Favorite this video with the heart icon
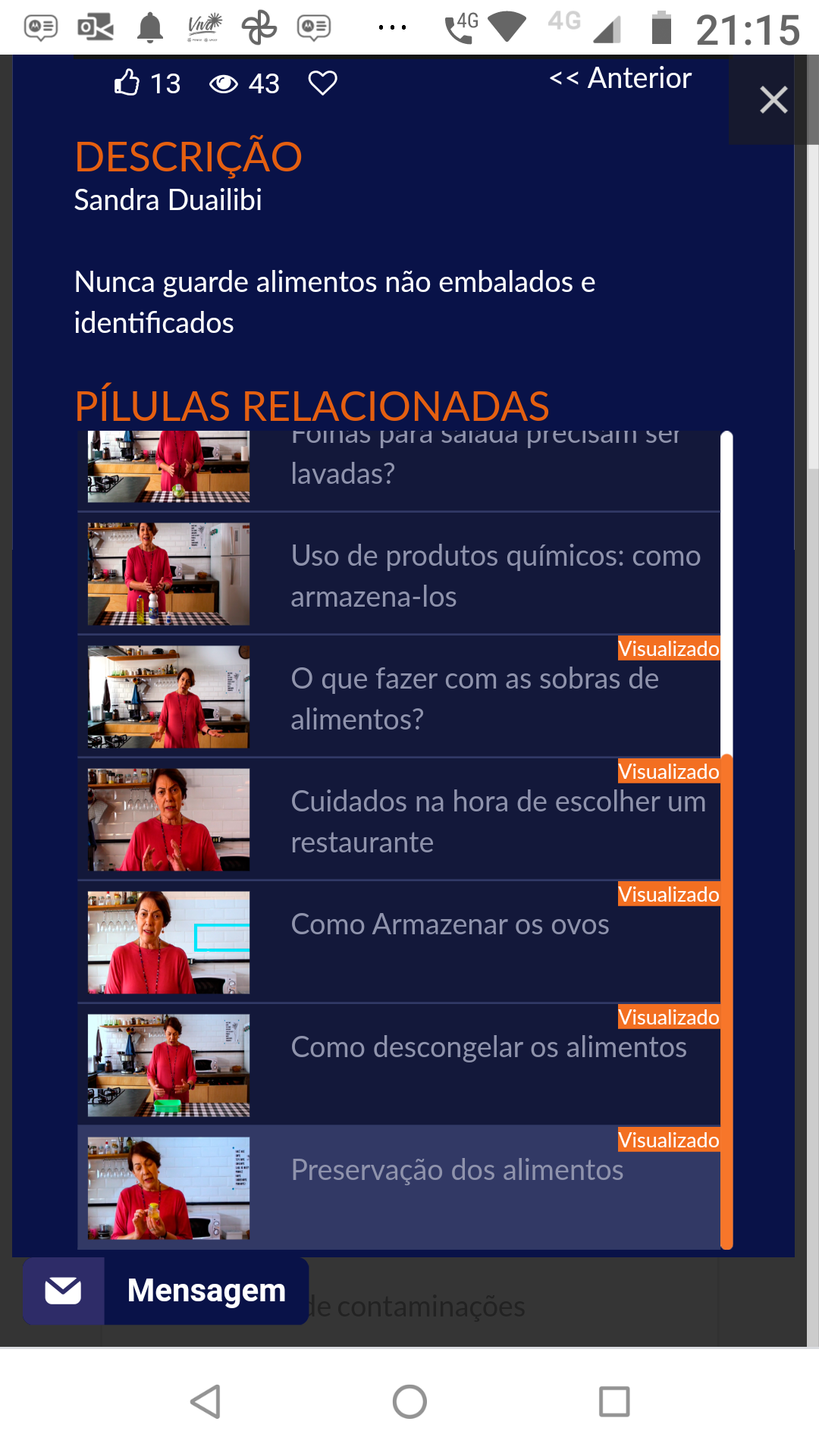This screenshot has width=819, height=1456. point(322,83)
